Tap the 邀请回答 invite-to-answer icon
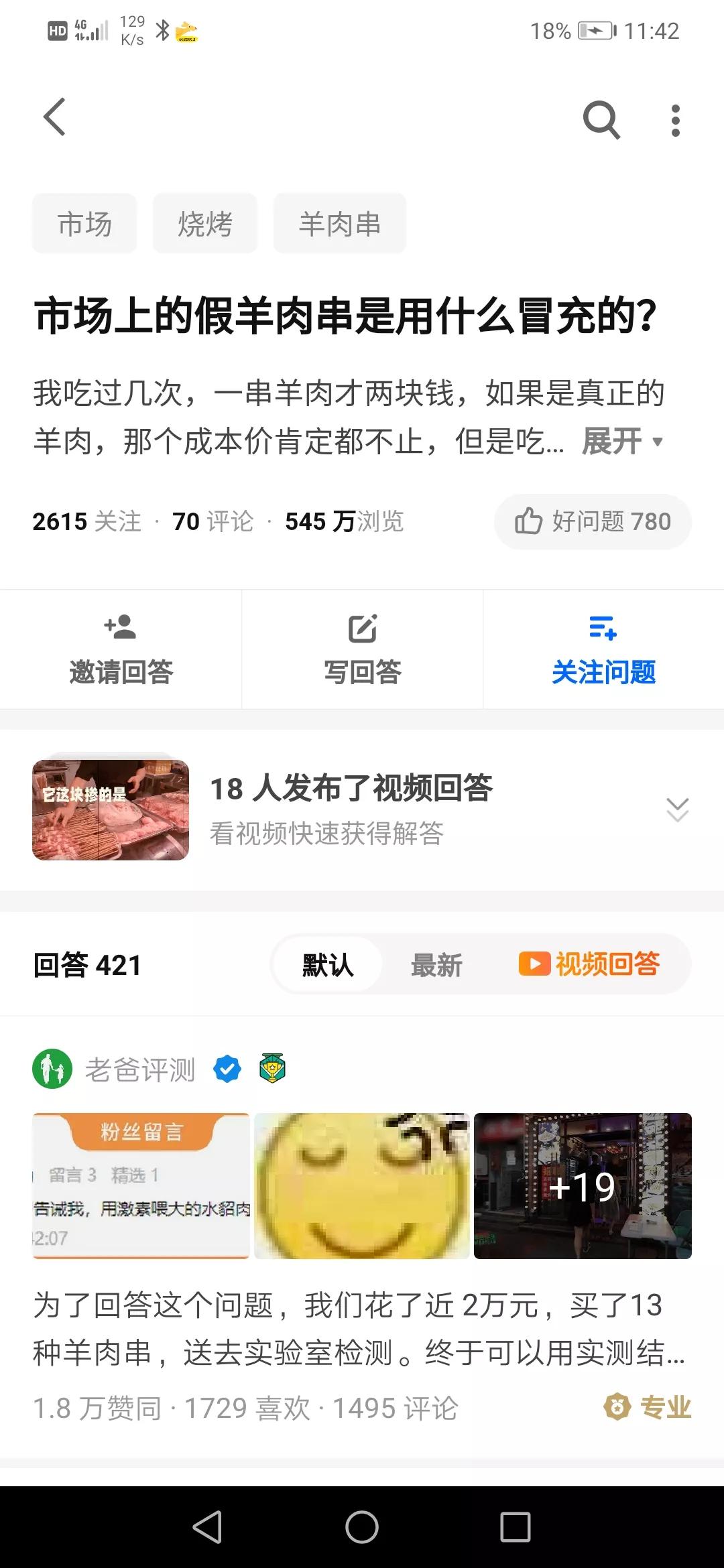This screenshot has height=1568, width=724. 121,629
